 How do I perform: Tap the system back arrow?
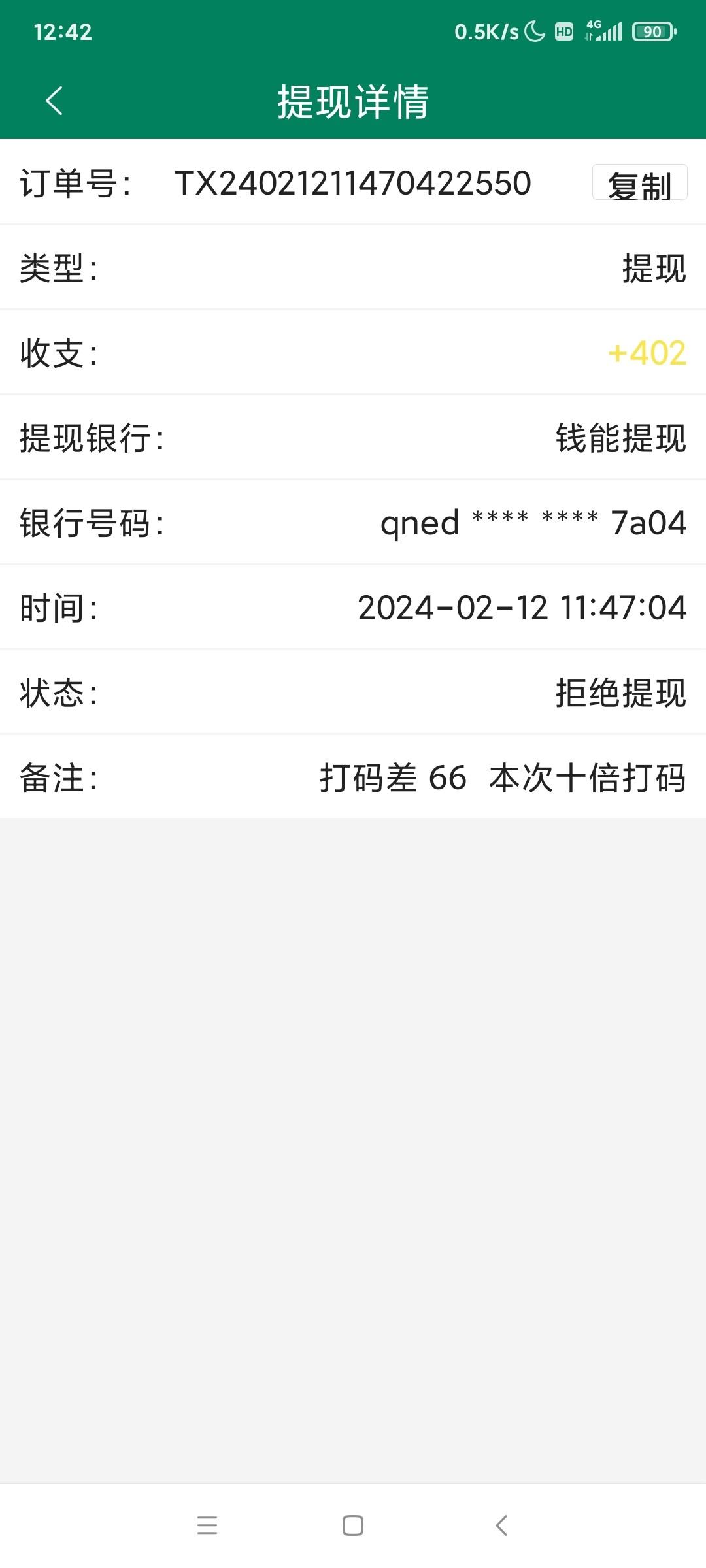click(501, 1526)
